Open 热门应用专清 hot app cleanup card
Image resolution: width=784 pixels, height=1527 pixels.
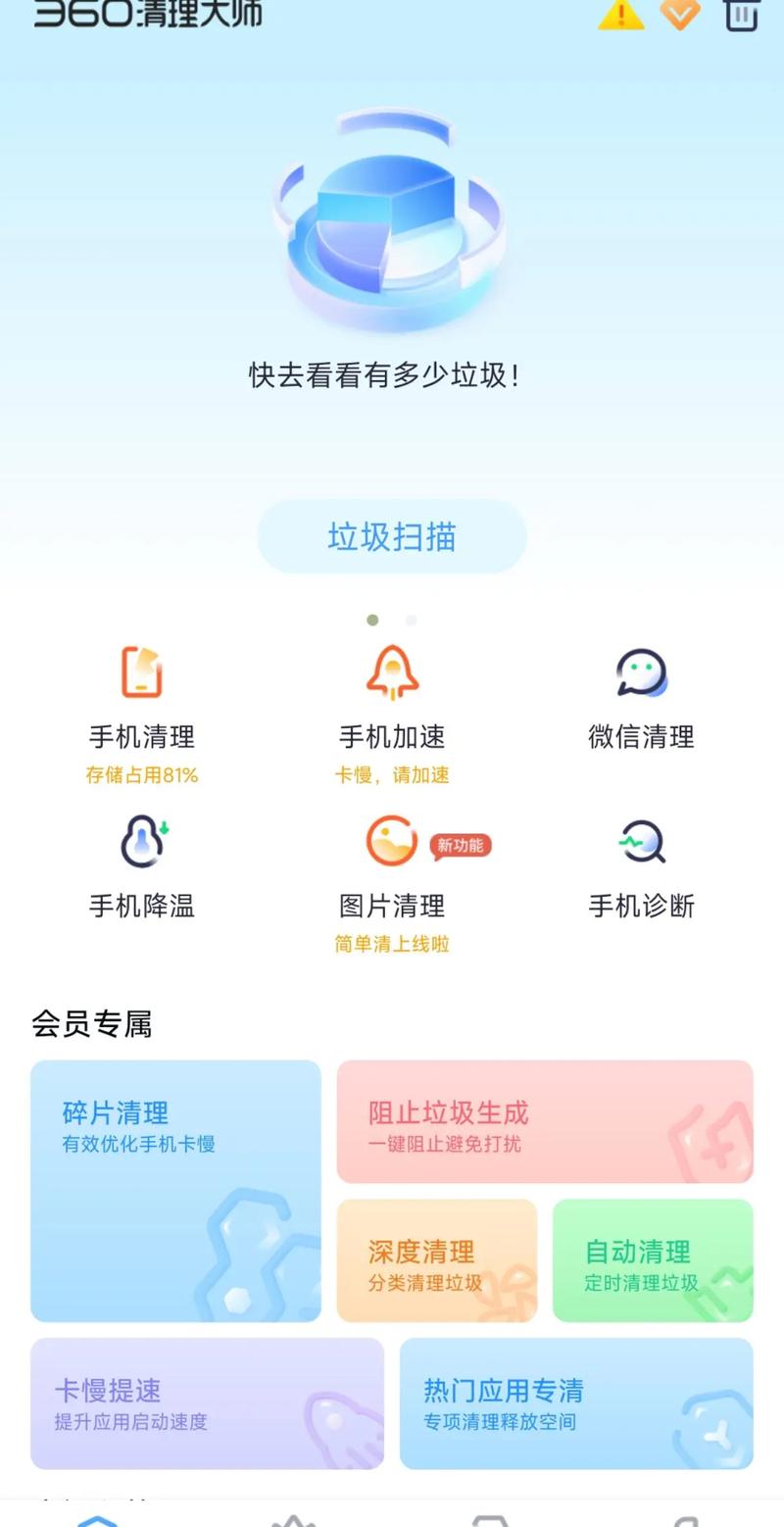576,1405
